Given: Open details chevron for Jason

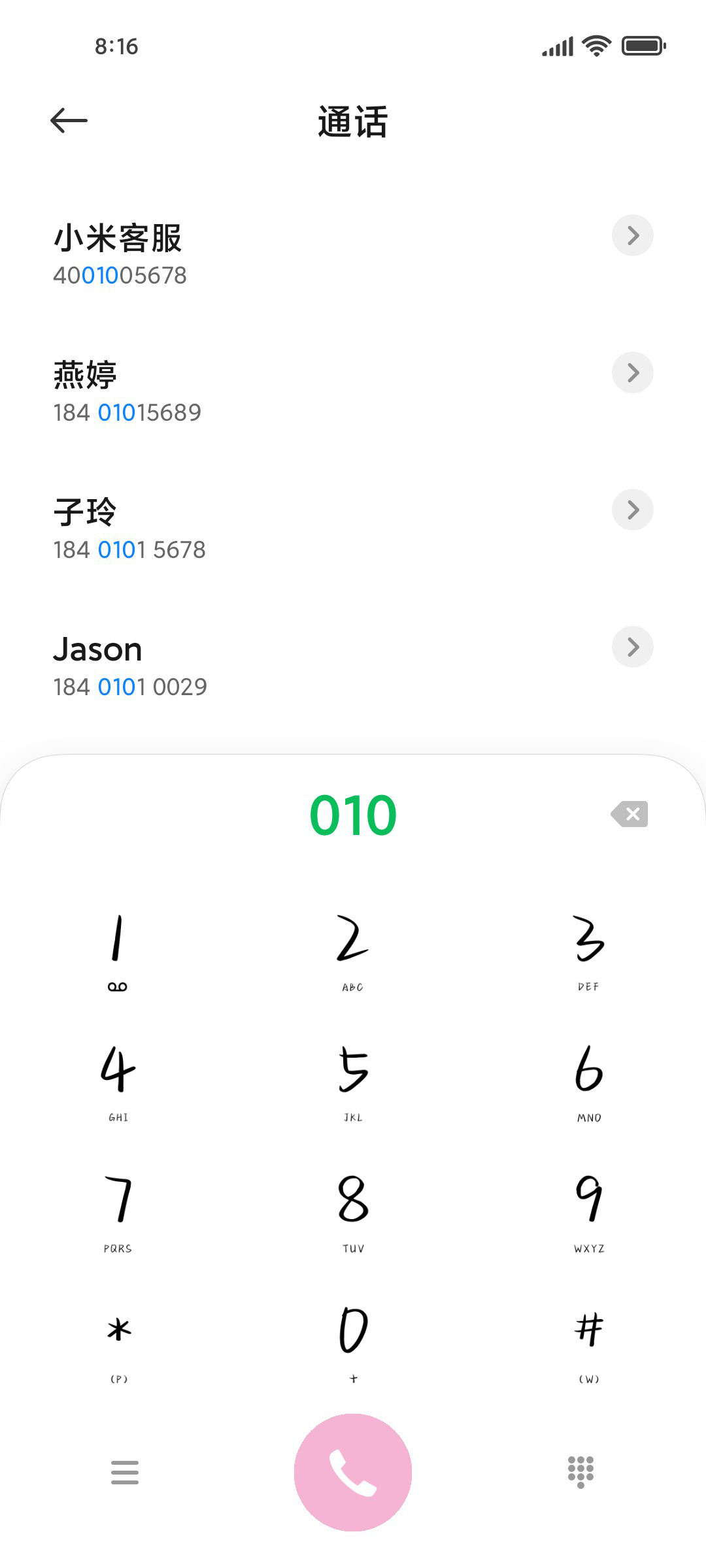Looking at the screenshot, I should point(633,647).
